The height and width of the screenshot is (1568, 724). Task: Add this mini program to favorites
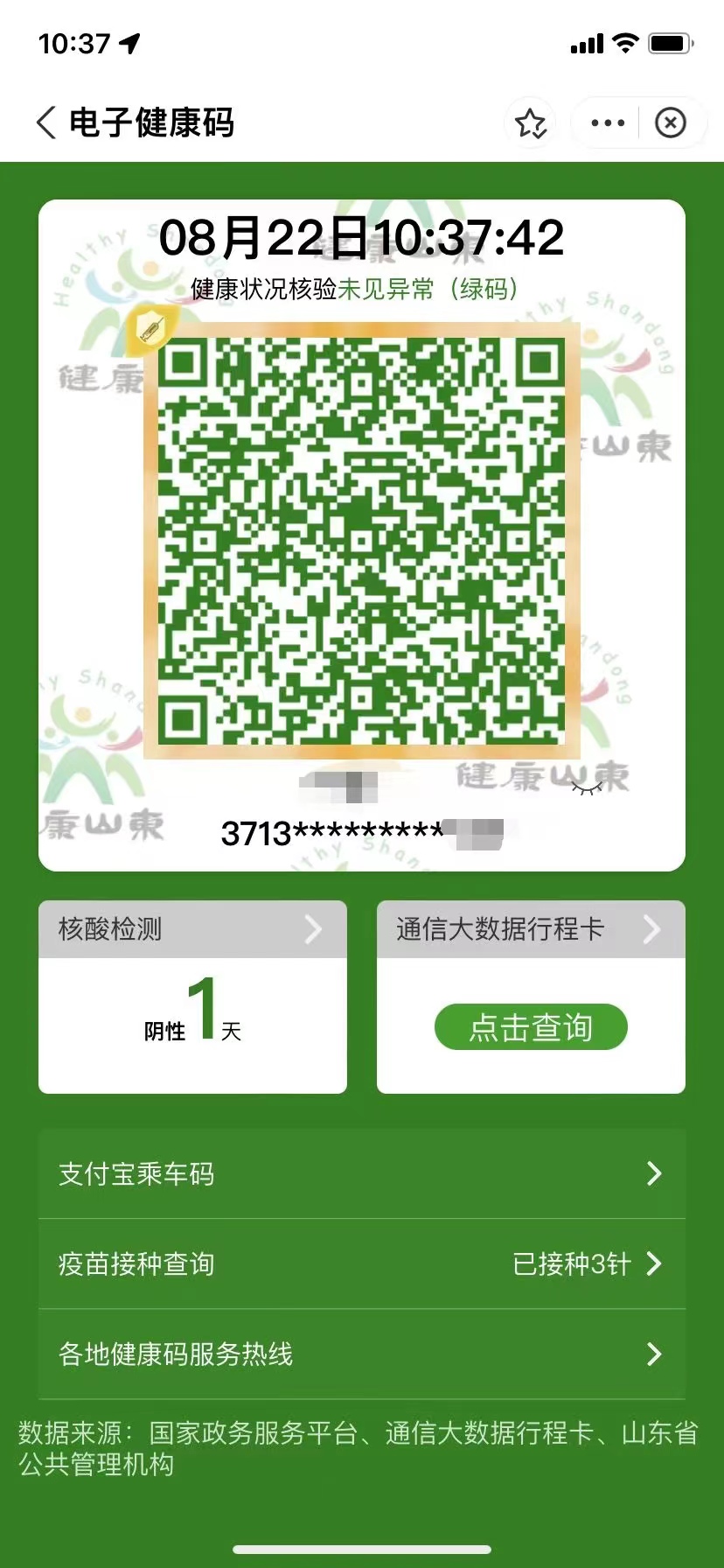tap(530, 123)
